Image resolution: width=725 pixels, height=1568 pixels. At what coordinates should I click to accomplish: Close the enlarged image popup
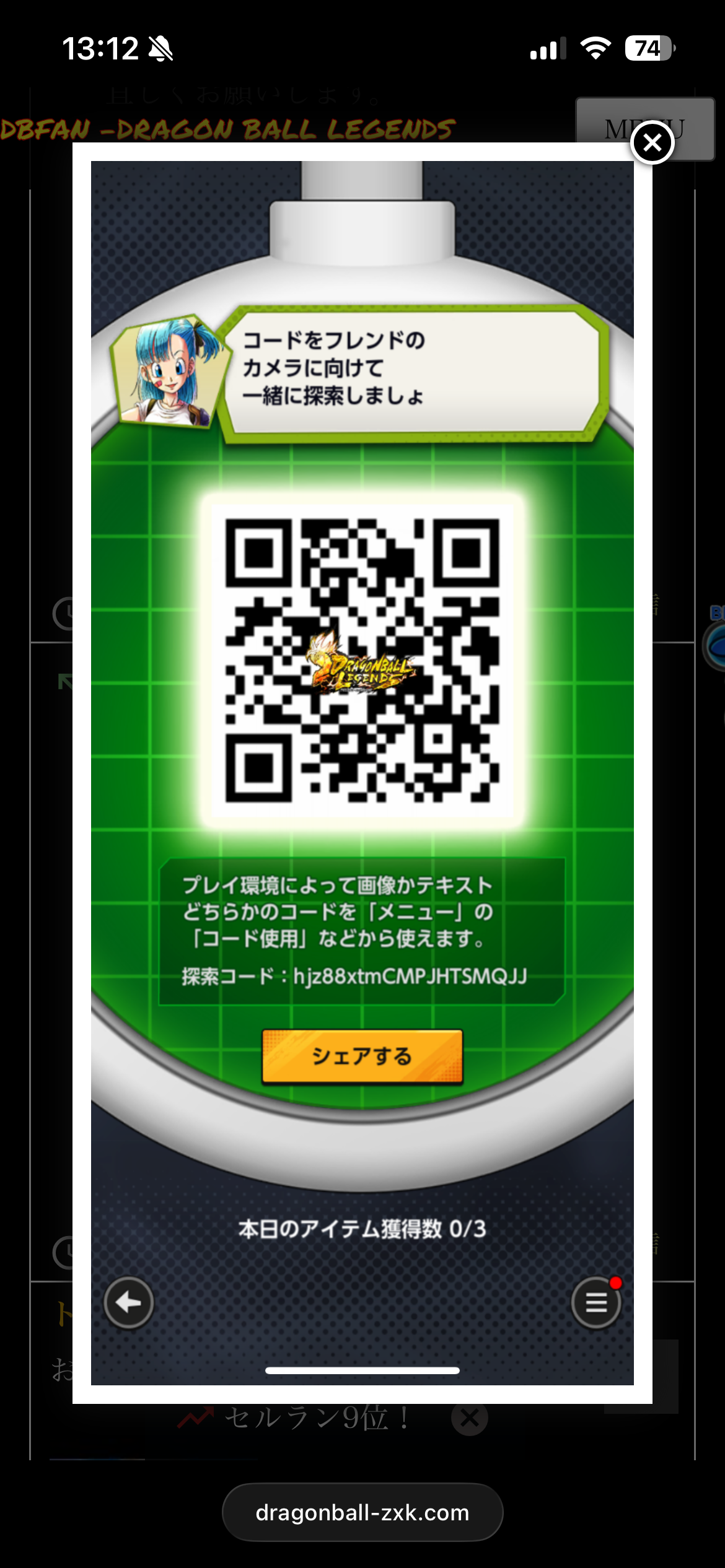click(x=652, y=143)
